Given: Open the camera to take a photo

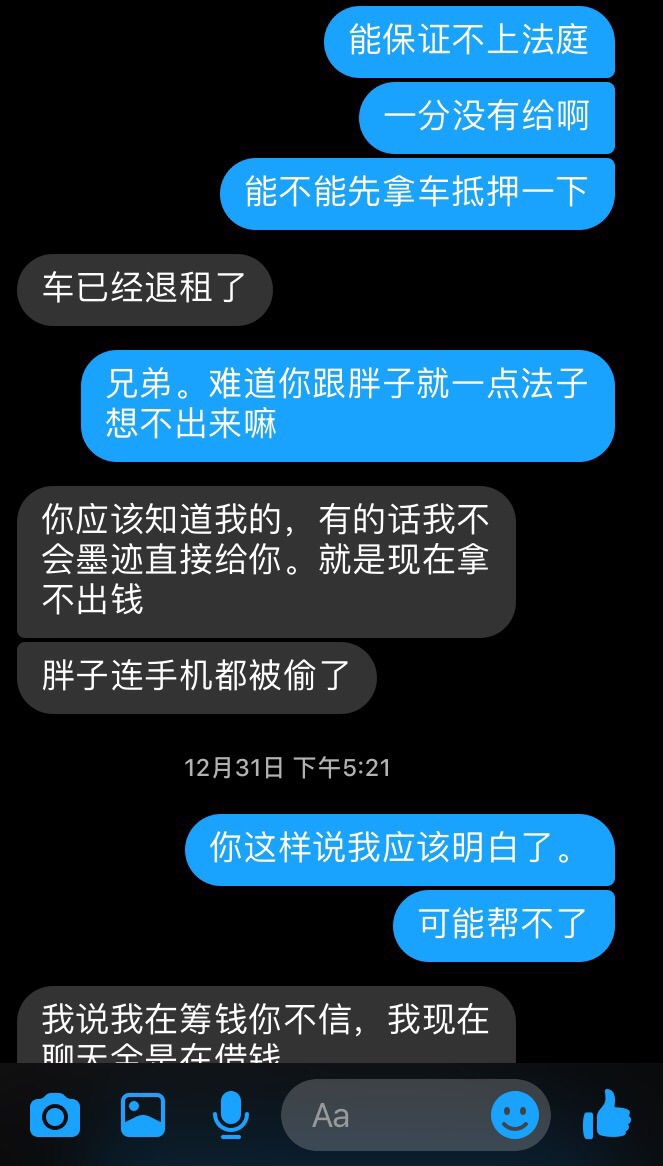Looking at the screenshot, I should tap(55, 1115).
